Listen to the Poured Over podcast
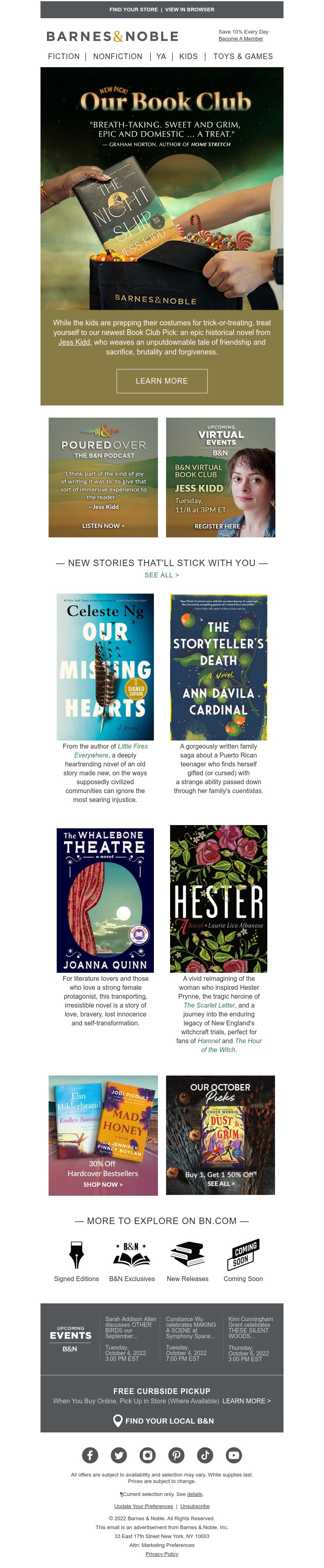Screen dimensions: 324x1568 103,525
